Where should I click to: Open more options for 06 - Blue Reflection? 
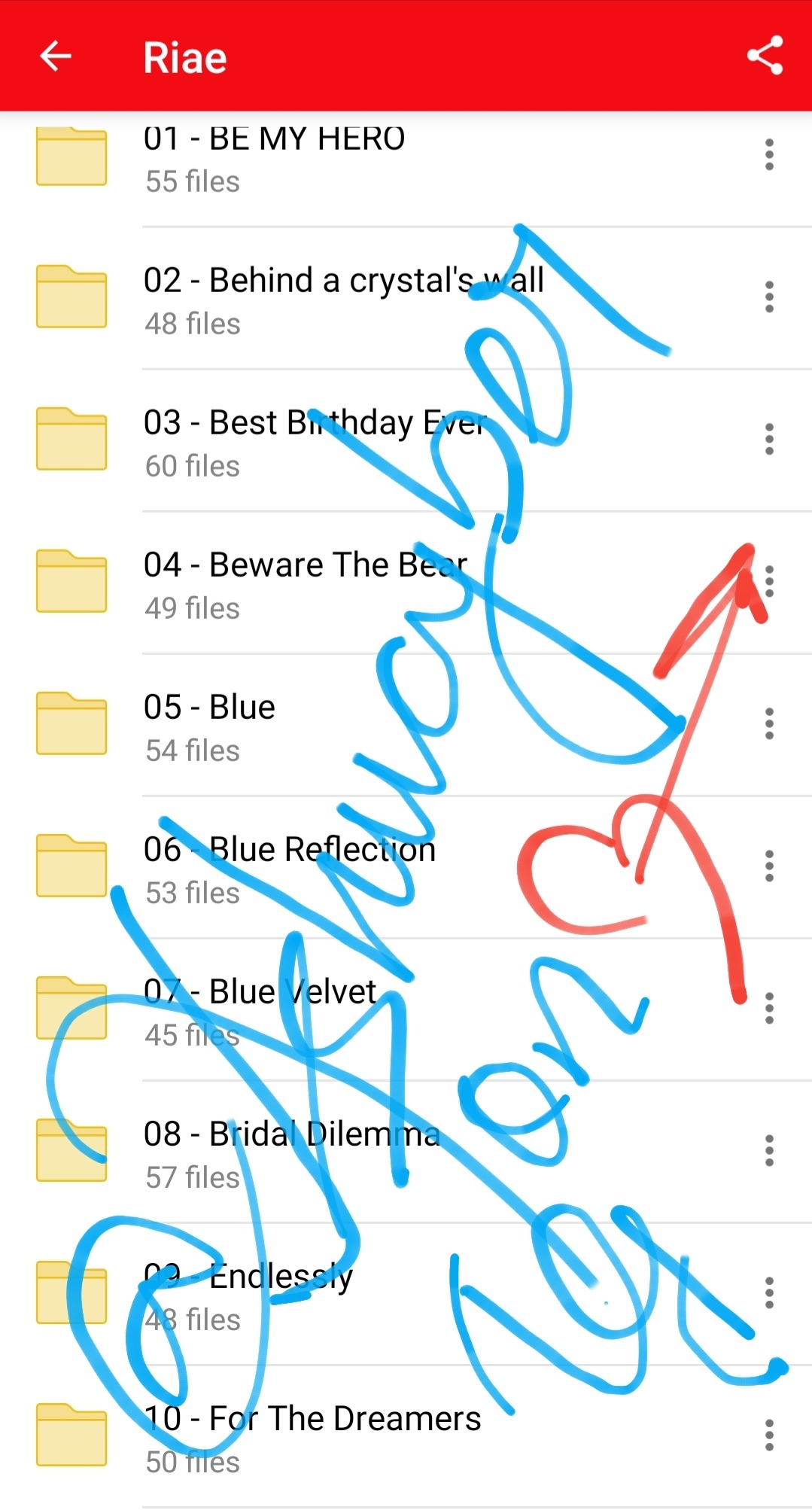[x=768, y=866]
